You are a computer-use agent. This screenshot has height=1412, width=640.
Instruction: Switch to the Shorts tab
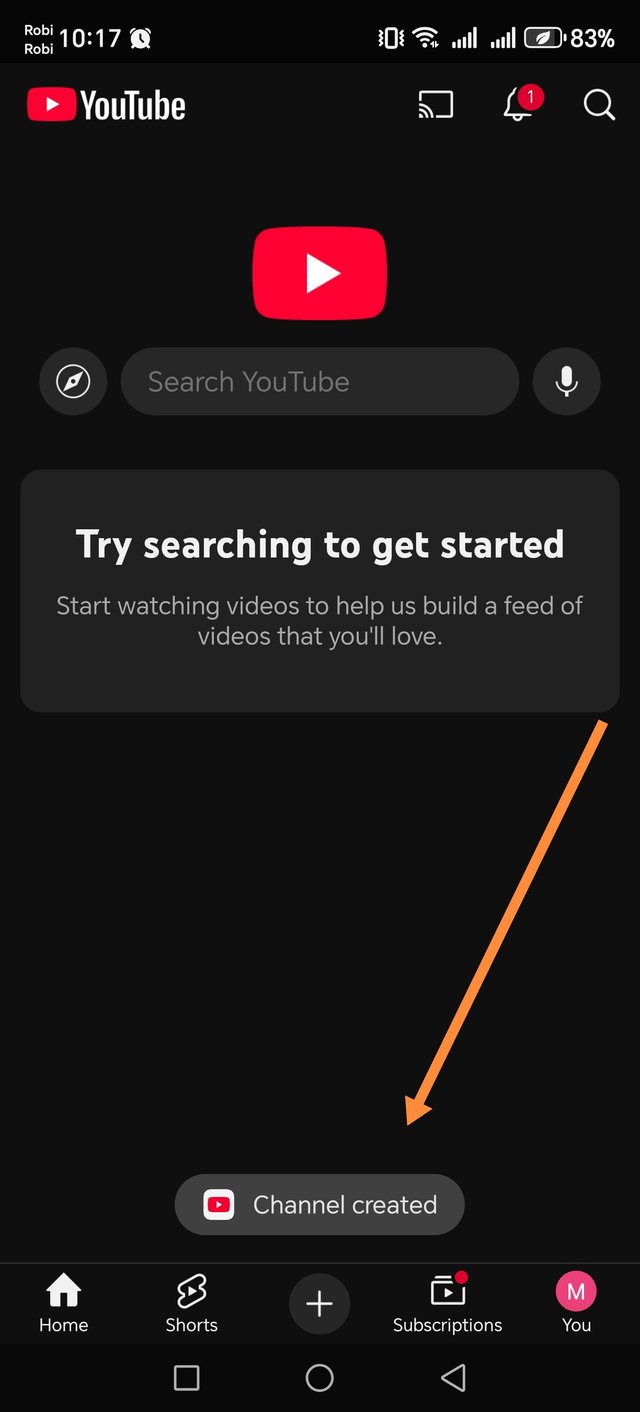[x=191, y=1304]
